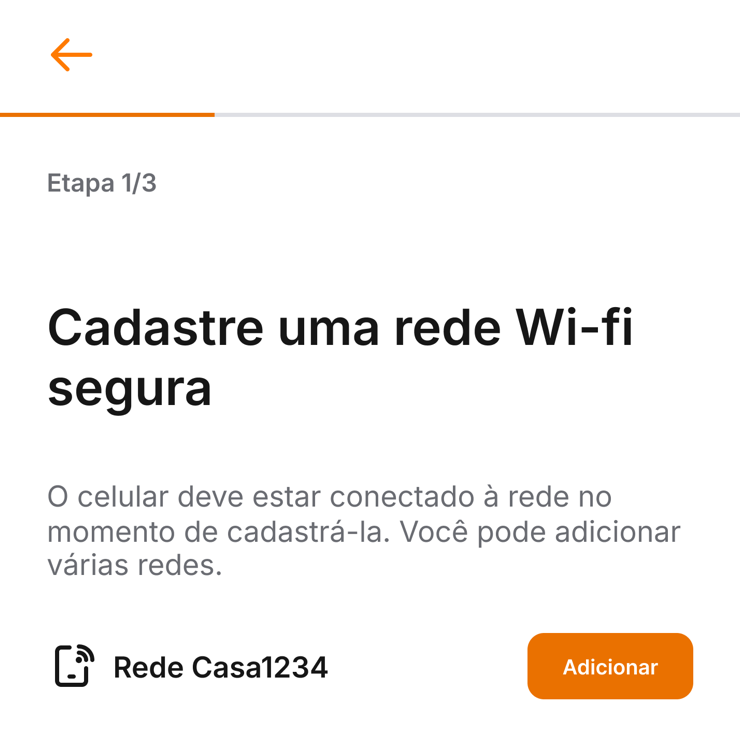This screenshot has height=744, width=740.
Task: Click Adicionar to register the Wi-Fi
Action: [x=610, y=665]
